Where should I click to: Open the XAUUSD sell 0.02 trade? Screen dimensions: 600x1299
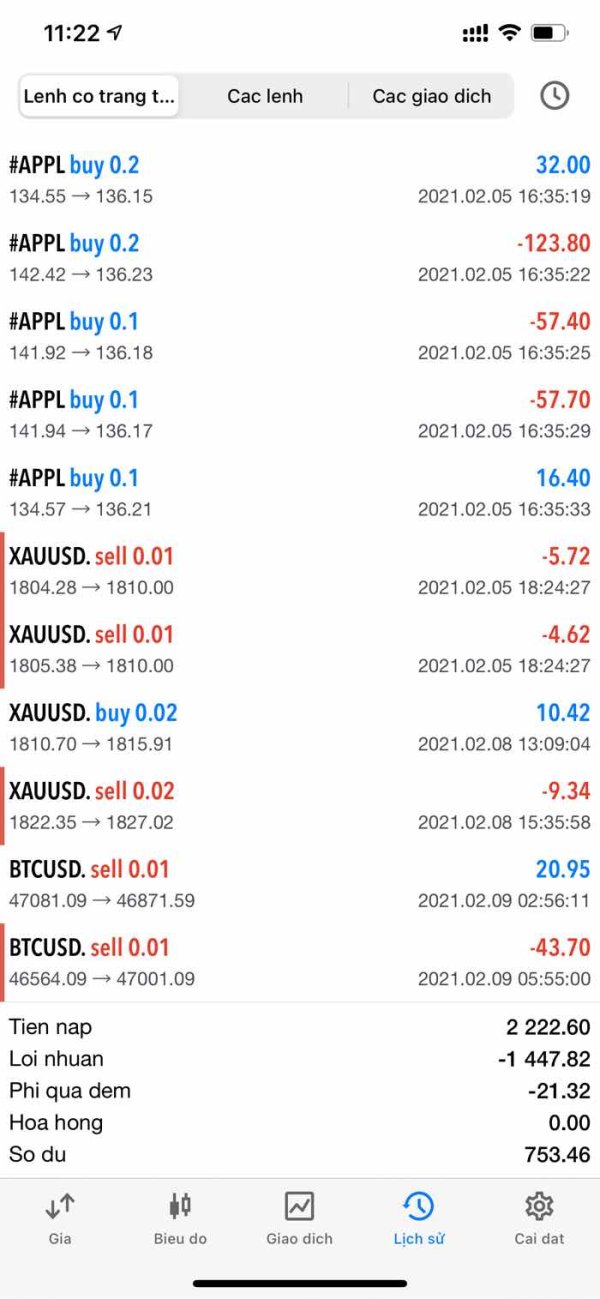300,804
